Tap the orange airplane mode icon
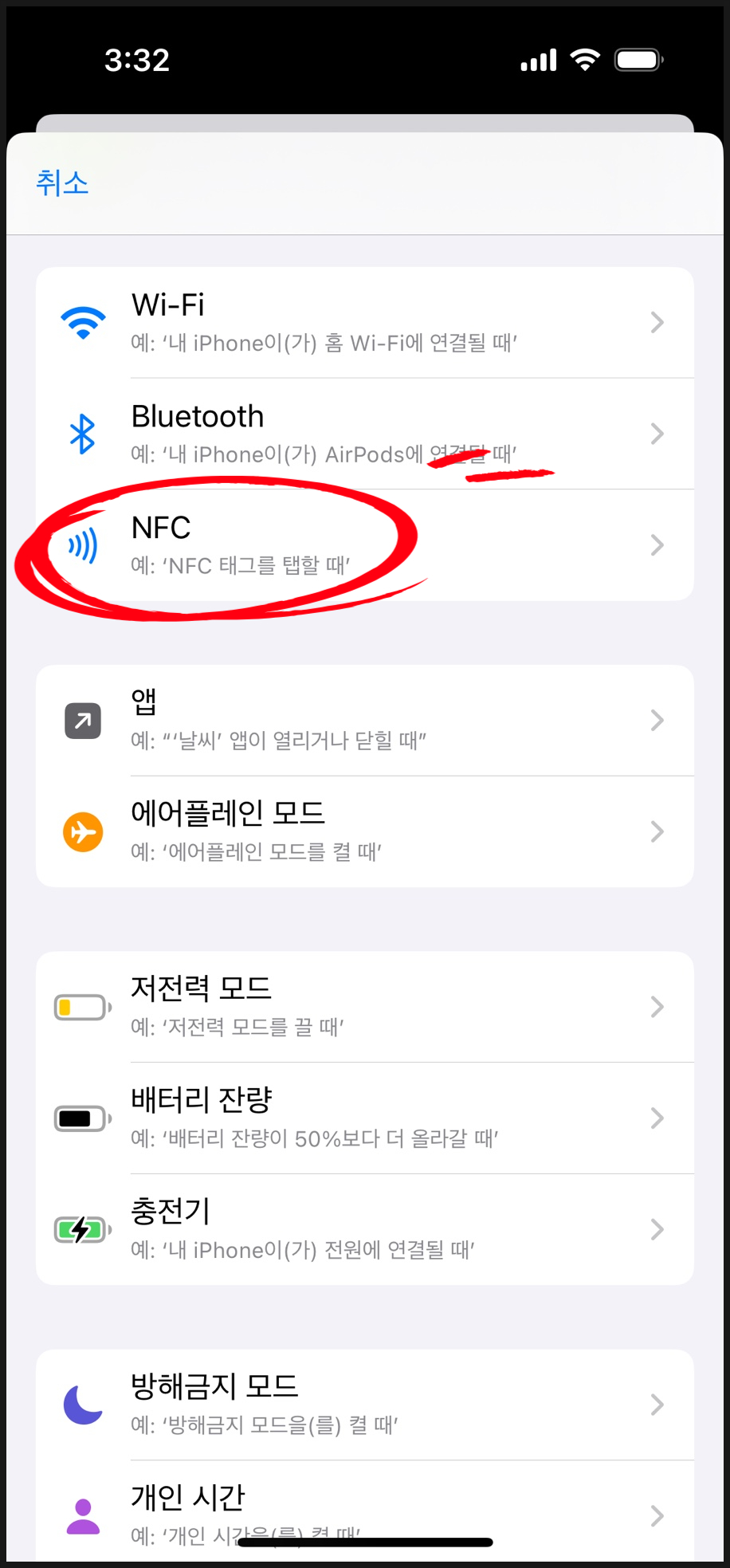Image resolution: width=730 pixels, height=1568 pixels. point(81,831)
